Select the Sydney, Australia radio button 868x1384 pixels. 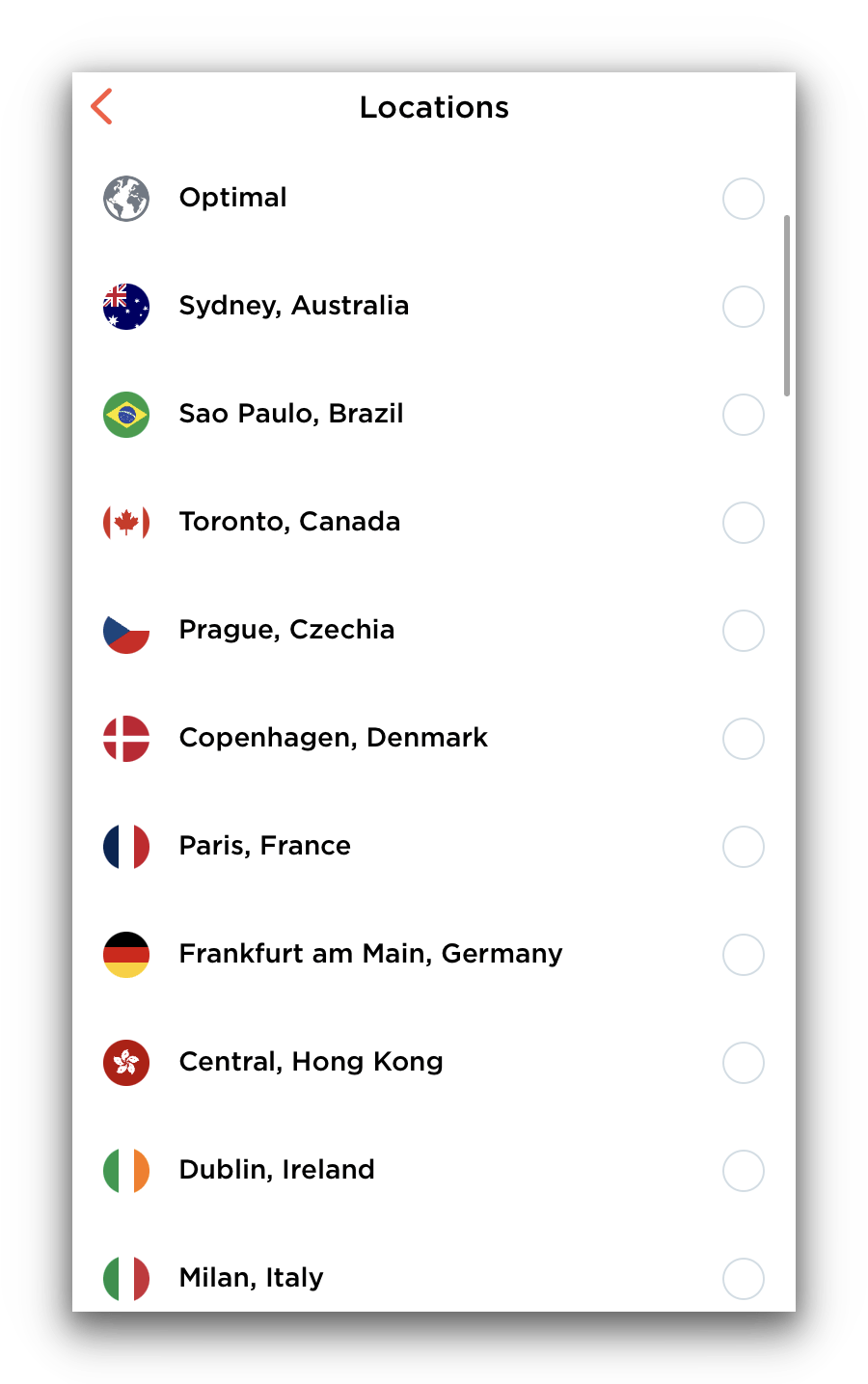click(x=743, y=306)
